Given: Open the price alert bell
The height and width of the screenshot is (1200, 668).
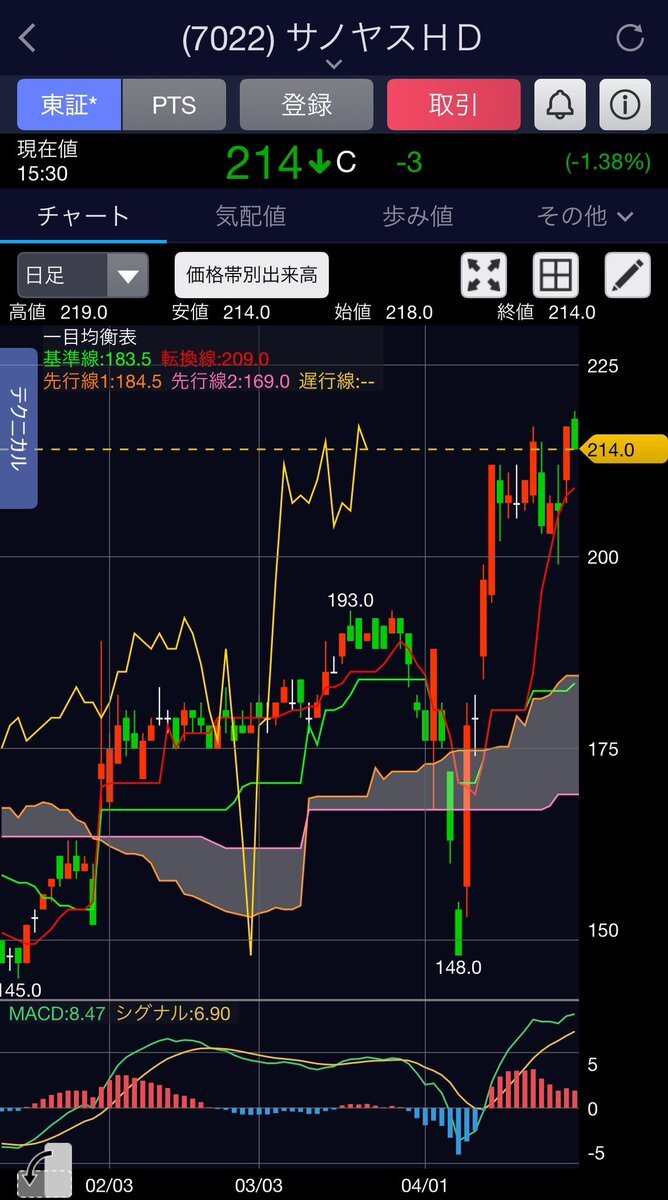Looking at the screenshot, I should [x=560, y=105].
